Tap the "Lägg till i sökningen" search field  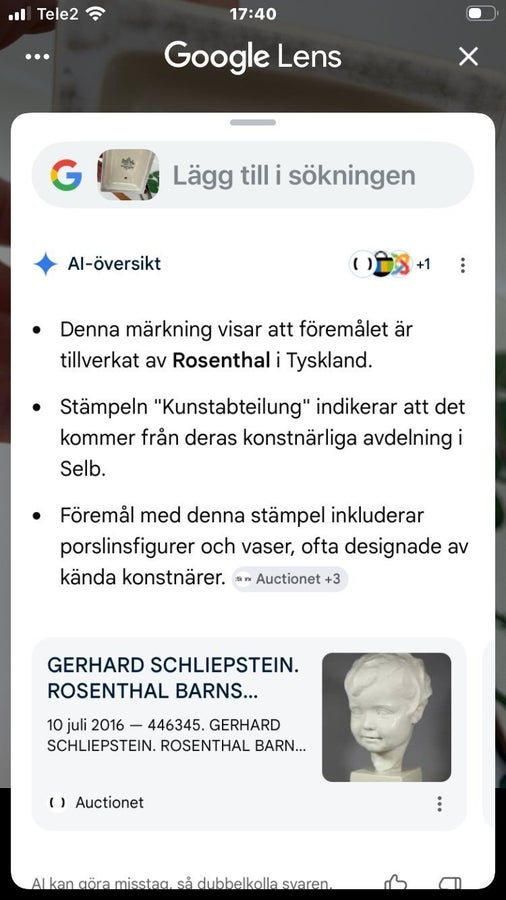pos(253,175)
